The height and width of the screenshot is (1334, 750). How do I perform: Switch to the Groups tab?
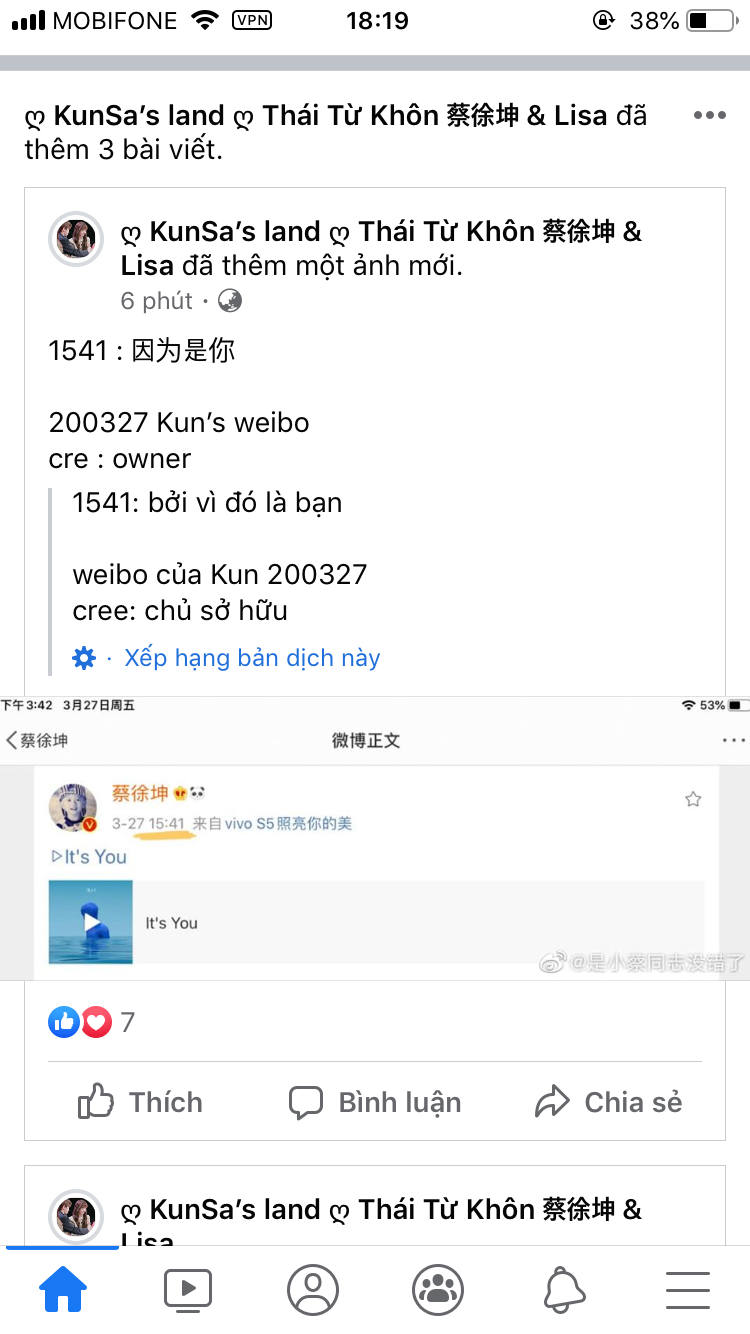438,1290
